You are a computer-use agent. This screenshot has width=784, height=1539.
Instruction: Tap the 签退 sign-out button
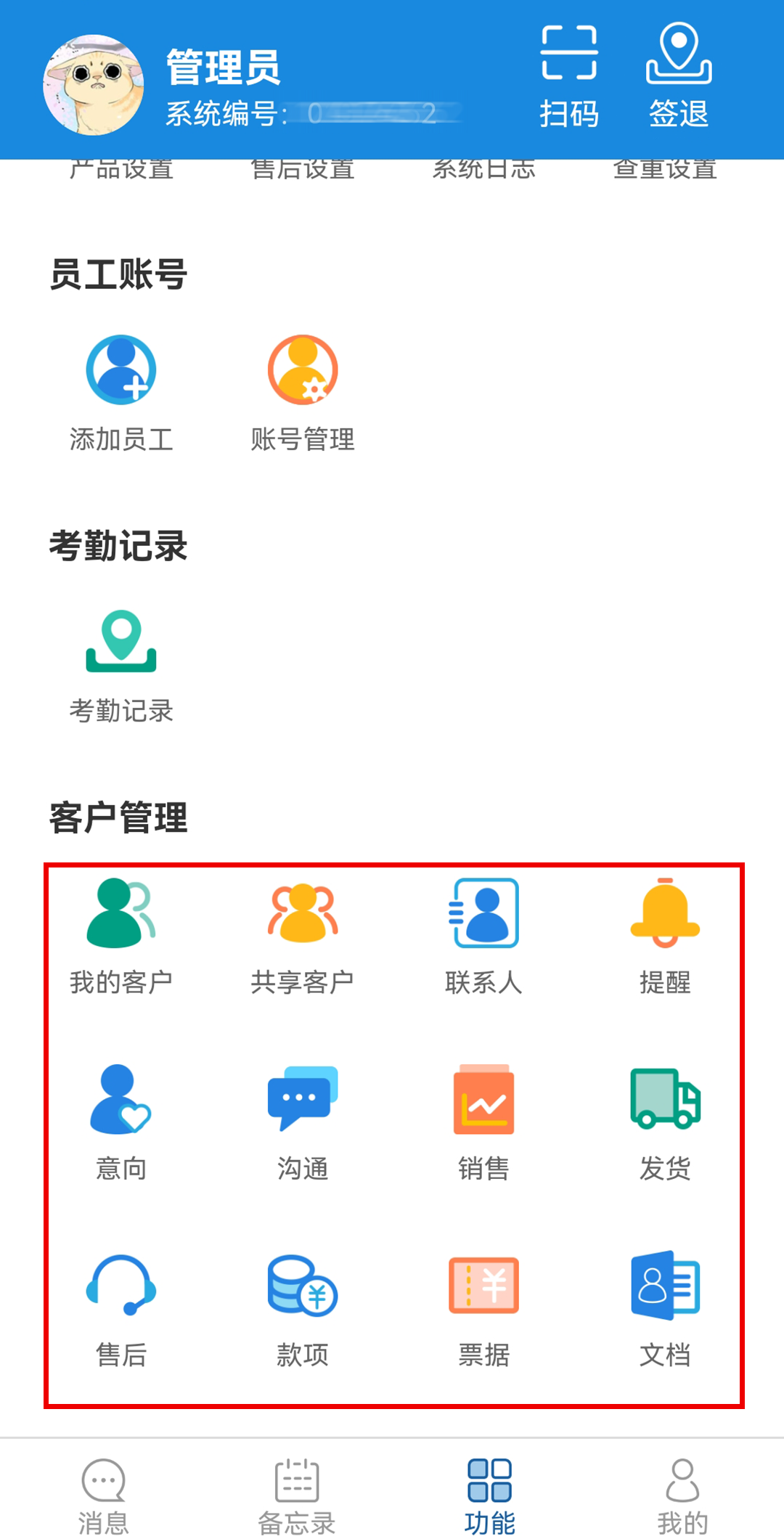tap(678, 75)
